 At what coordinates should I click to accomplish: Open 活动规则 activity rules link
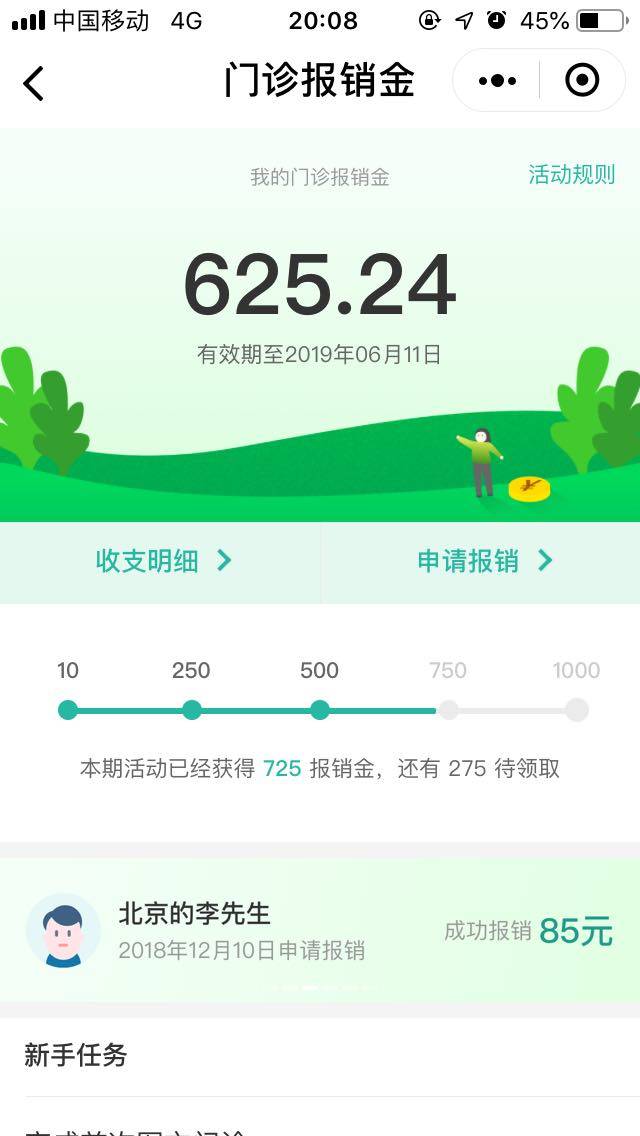(x=571, y=175)
